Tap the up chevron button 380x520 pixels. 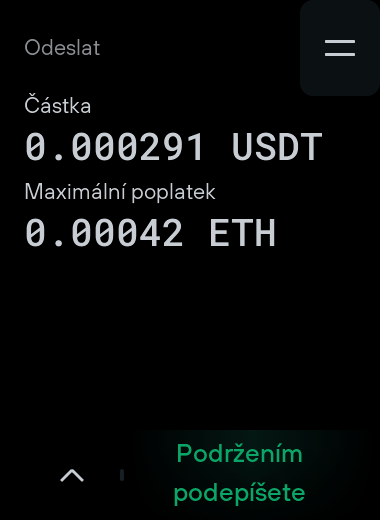[72, 475]
